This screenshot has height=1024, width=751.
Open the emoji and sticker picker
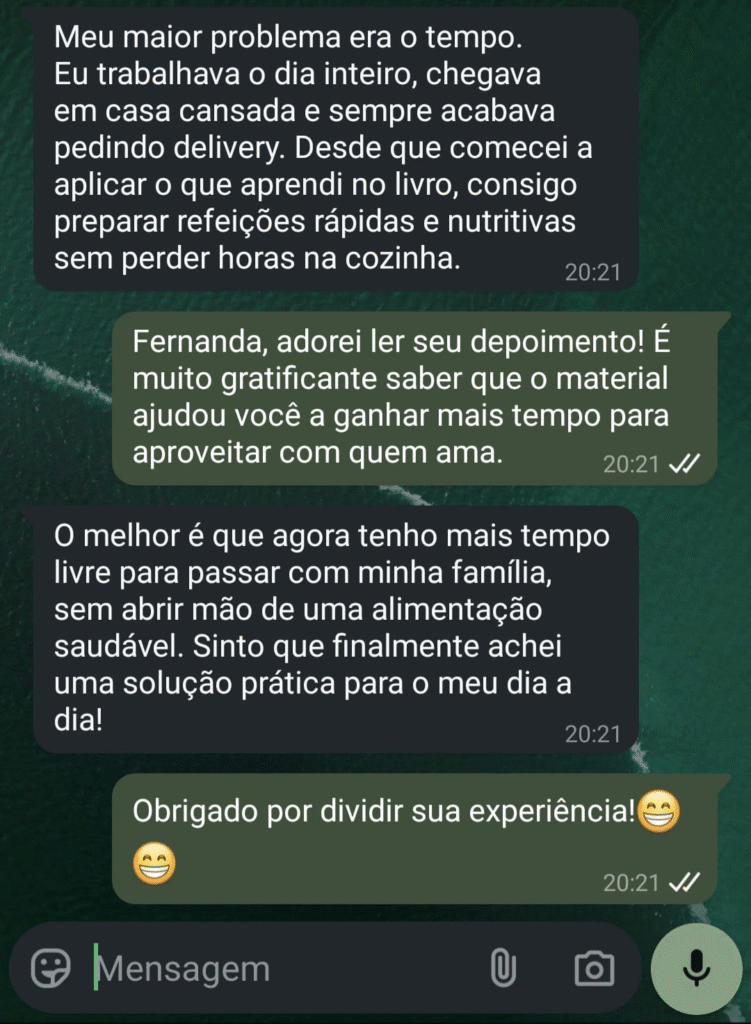51,967
